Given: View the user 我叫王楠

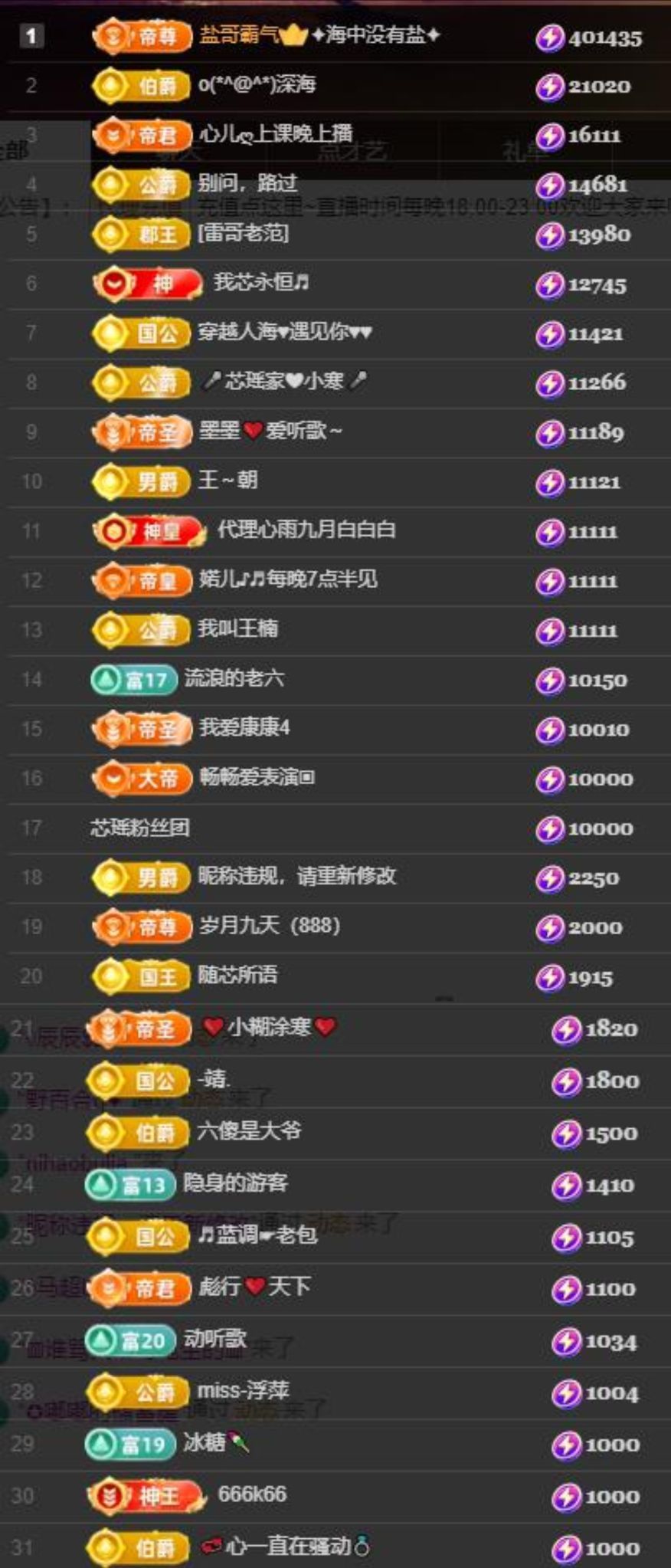Looking at the screenshot, I should point(237,629).
